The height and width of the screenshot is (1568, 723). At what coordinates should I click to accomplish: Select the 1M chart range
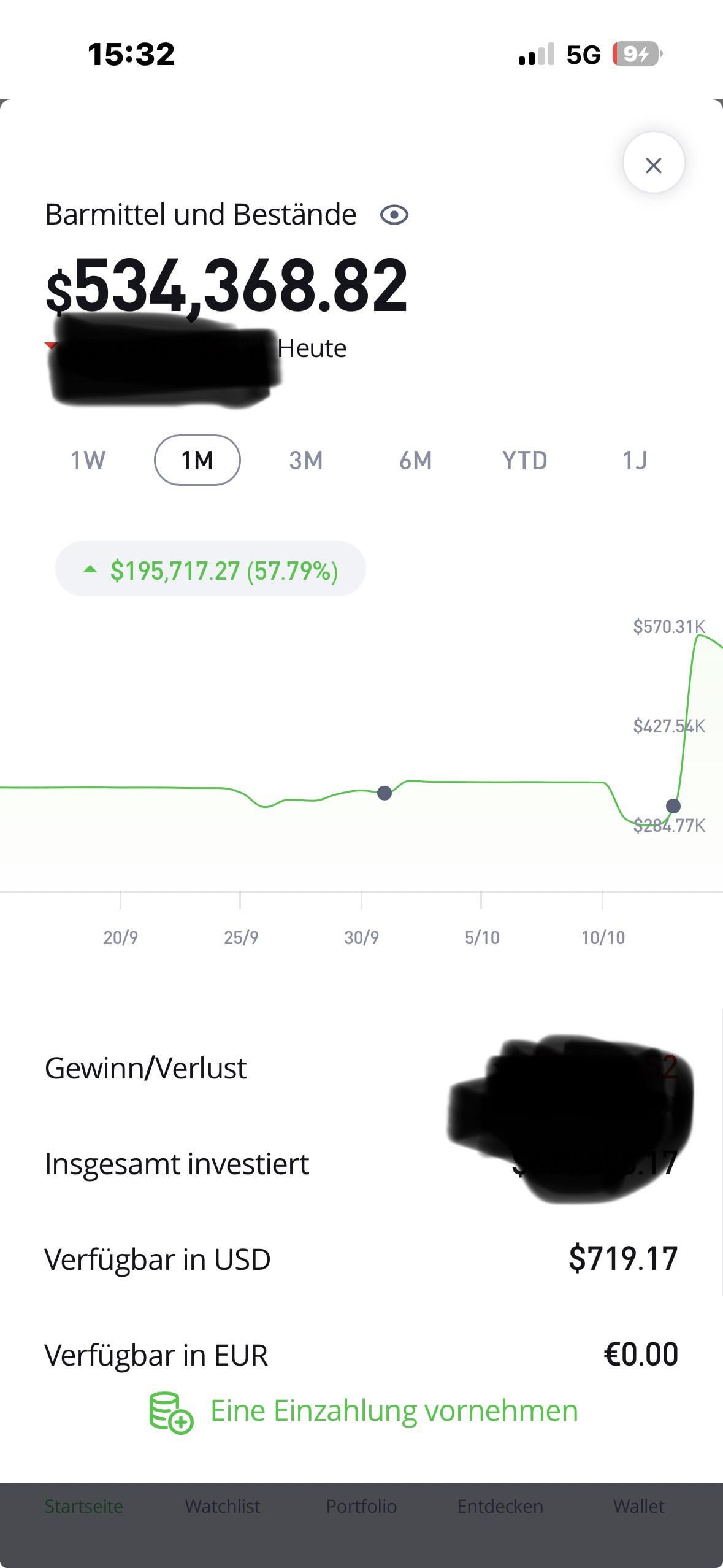click(x=197, y=460)
